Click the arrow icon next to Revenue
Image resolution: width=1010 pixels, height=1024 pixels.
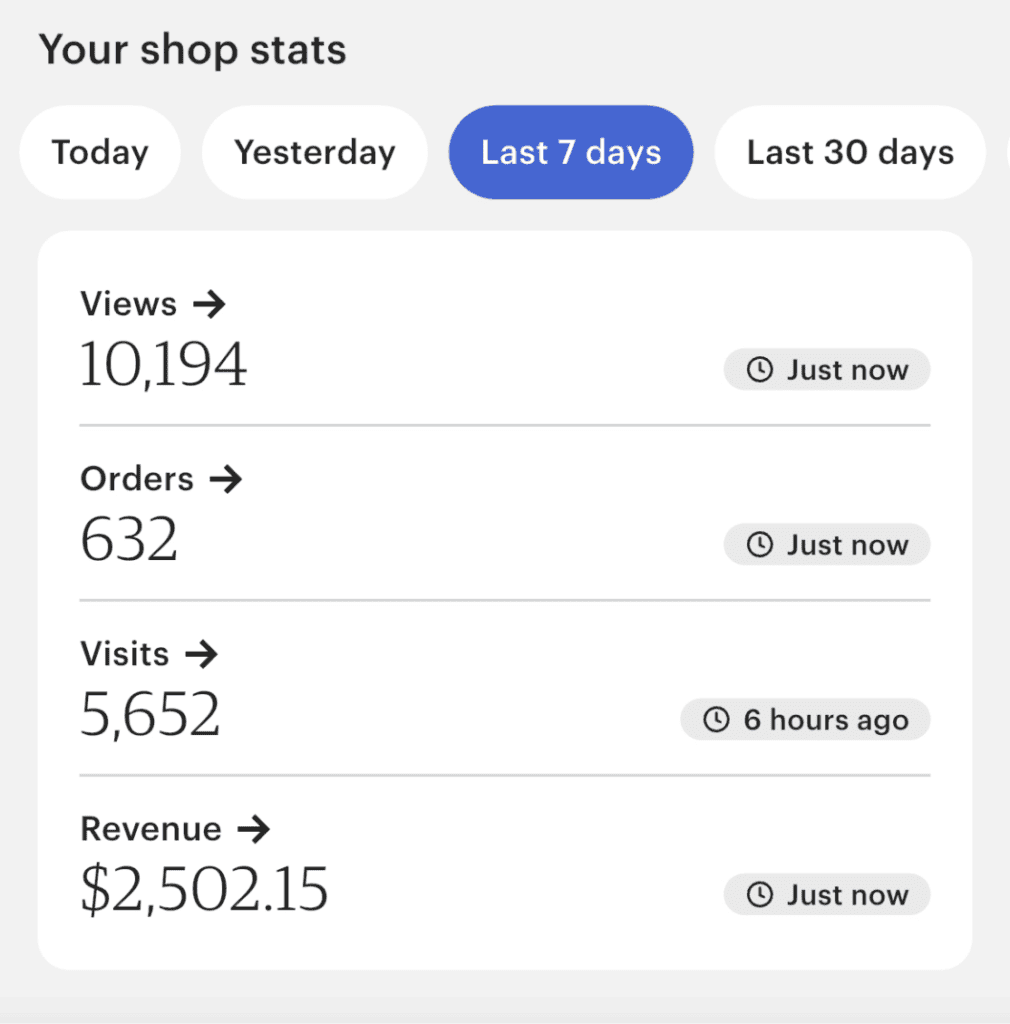point(256,829)
